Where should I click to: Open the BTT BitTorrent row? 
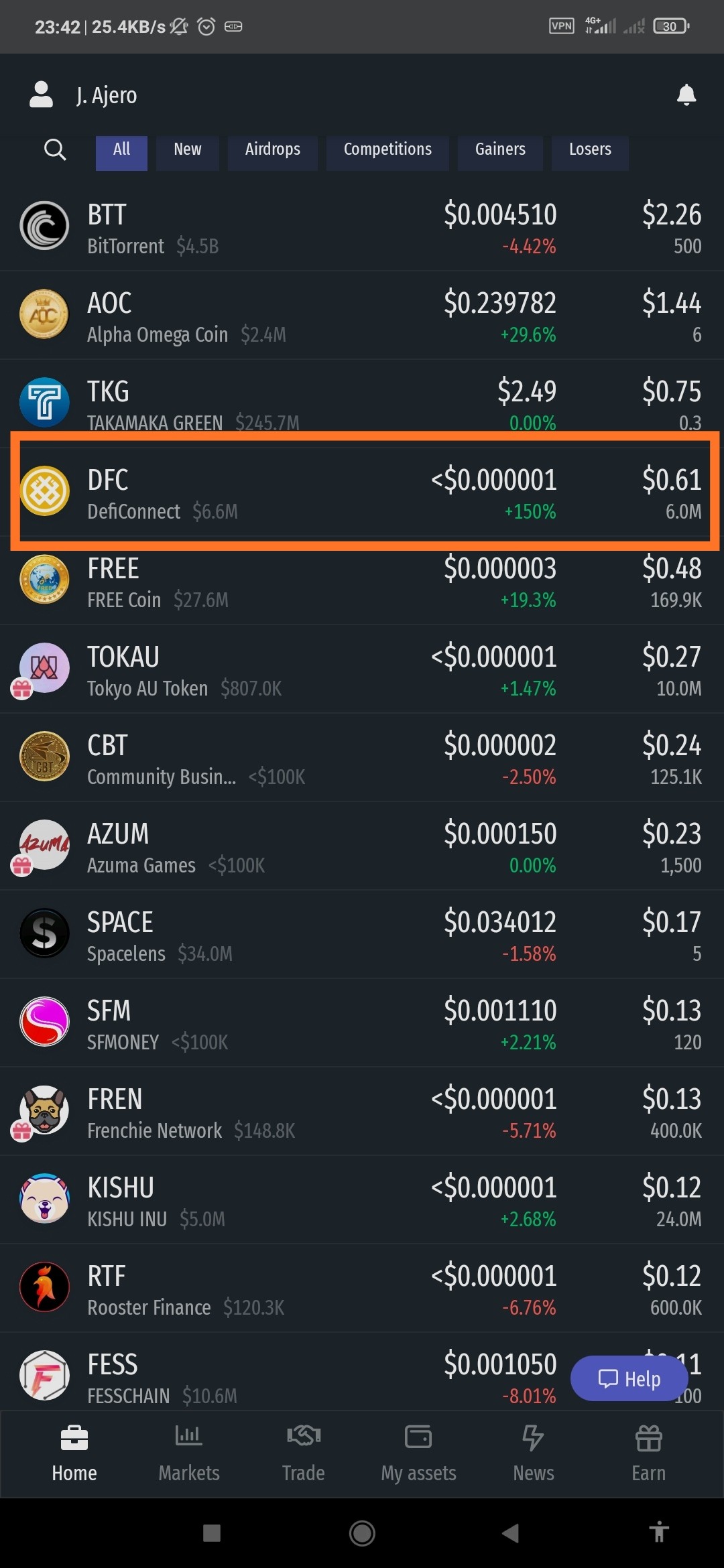[362, 228]
